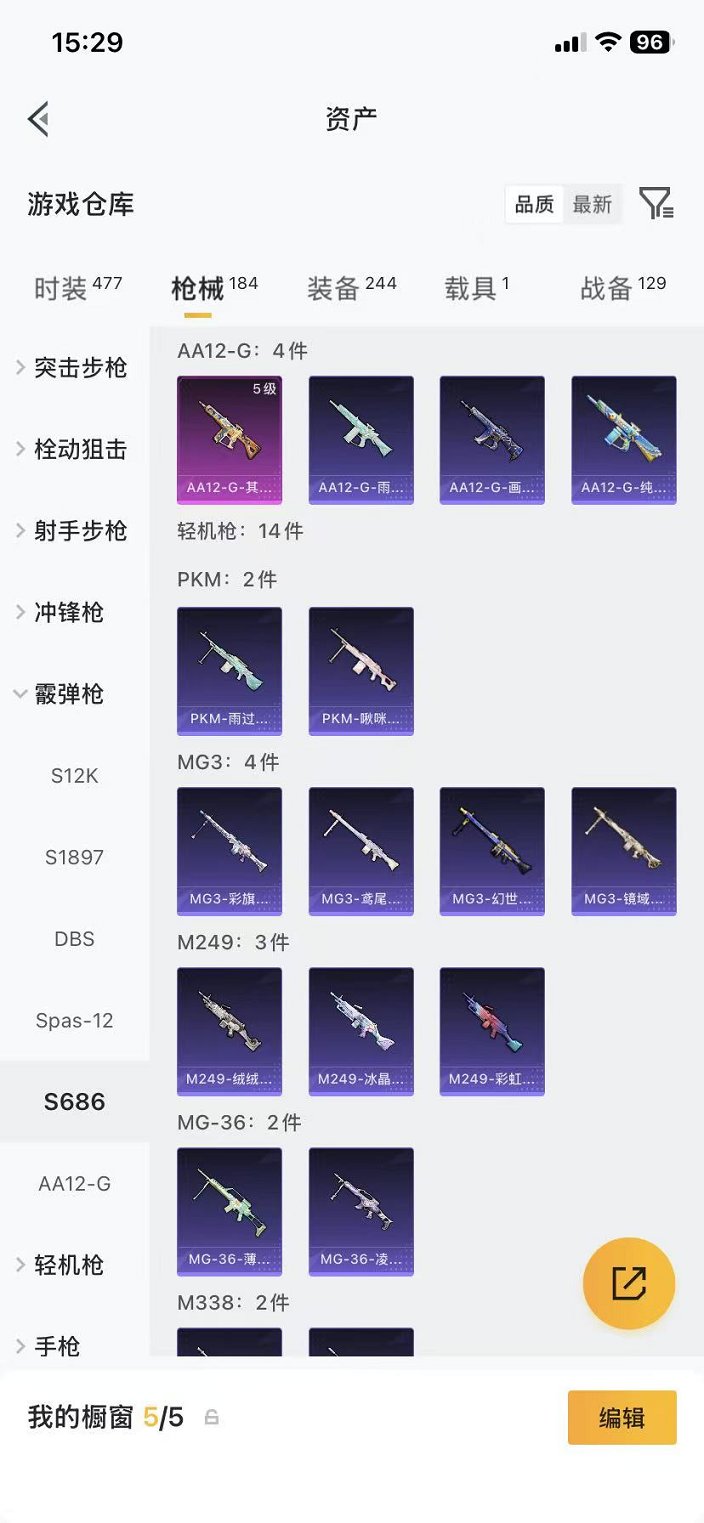This screenshot has height=1523, width=704.
Task: Switch to the 装备 tab
Action: coord(352,288)
